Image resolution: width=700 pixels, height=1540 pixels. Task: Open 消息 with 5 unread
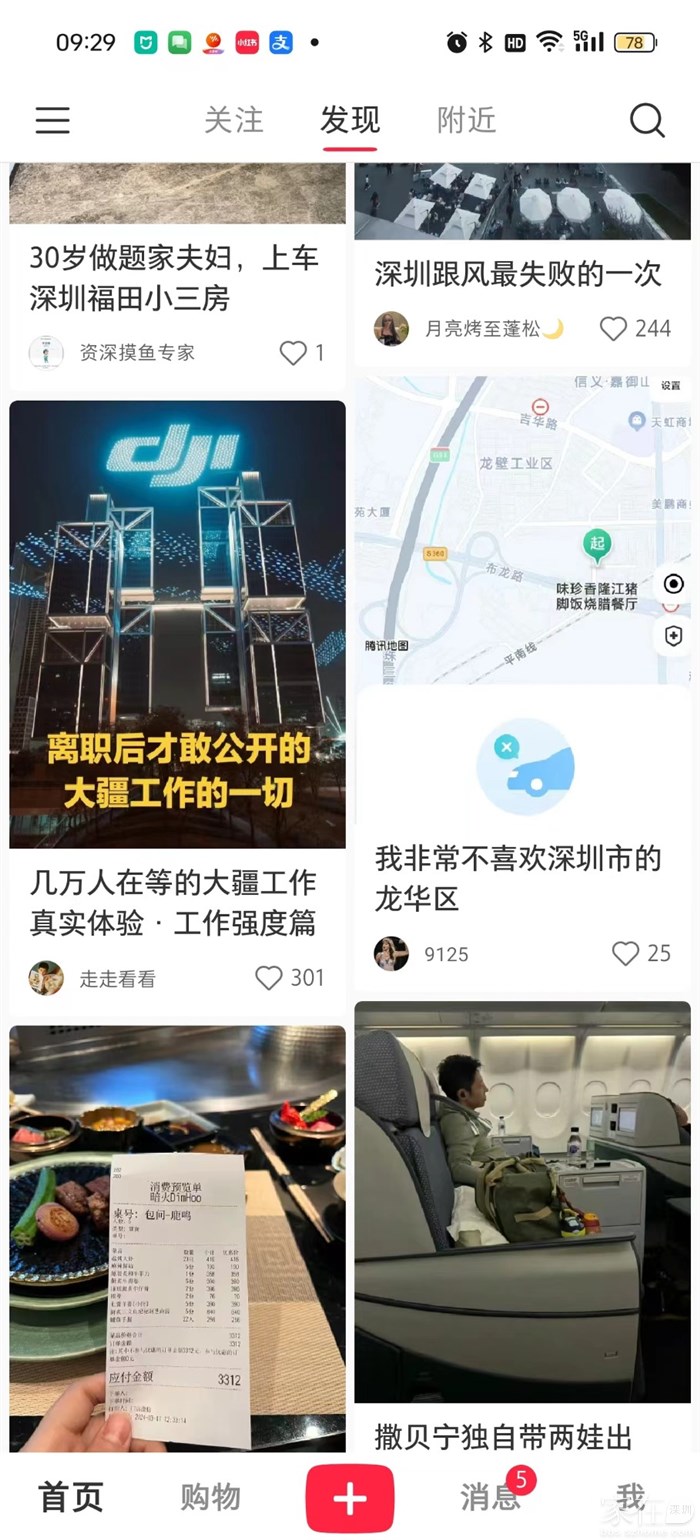coord(490,1497)
